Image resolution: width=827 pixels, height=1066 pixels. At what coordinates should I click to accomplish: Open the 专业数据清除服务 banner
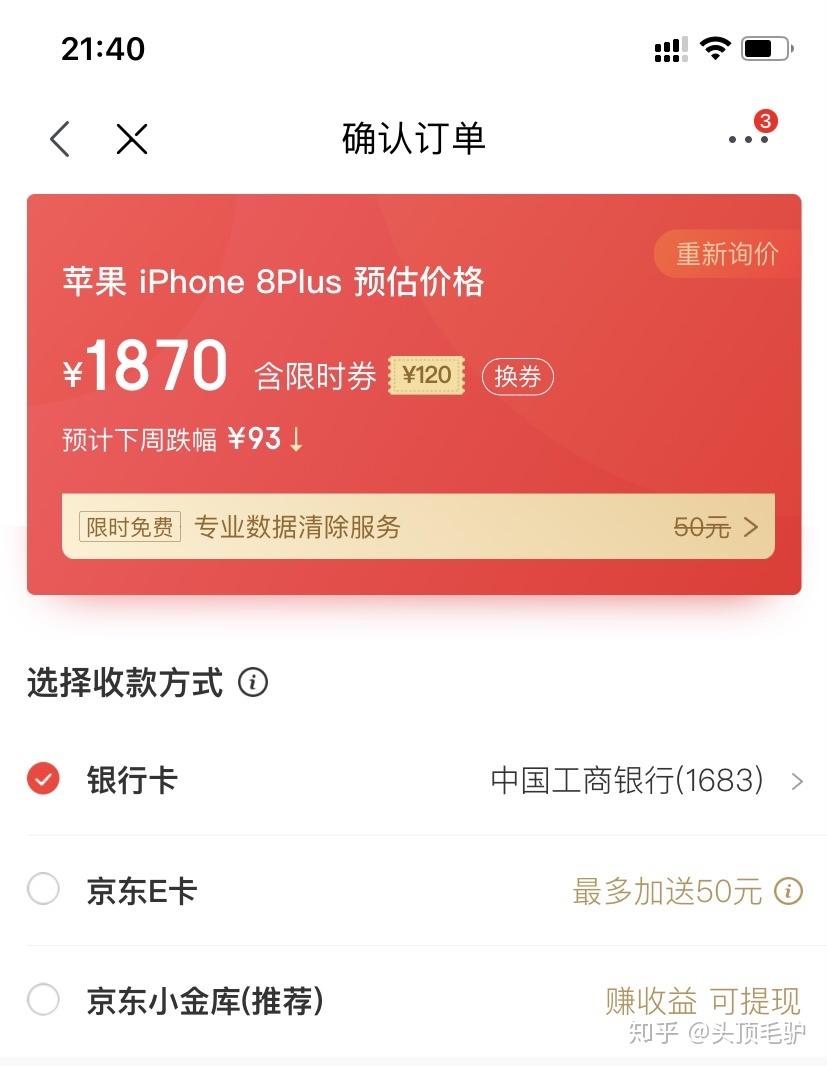tap(418, 527)
